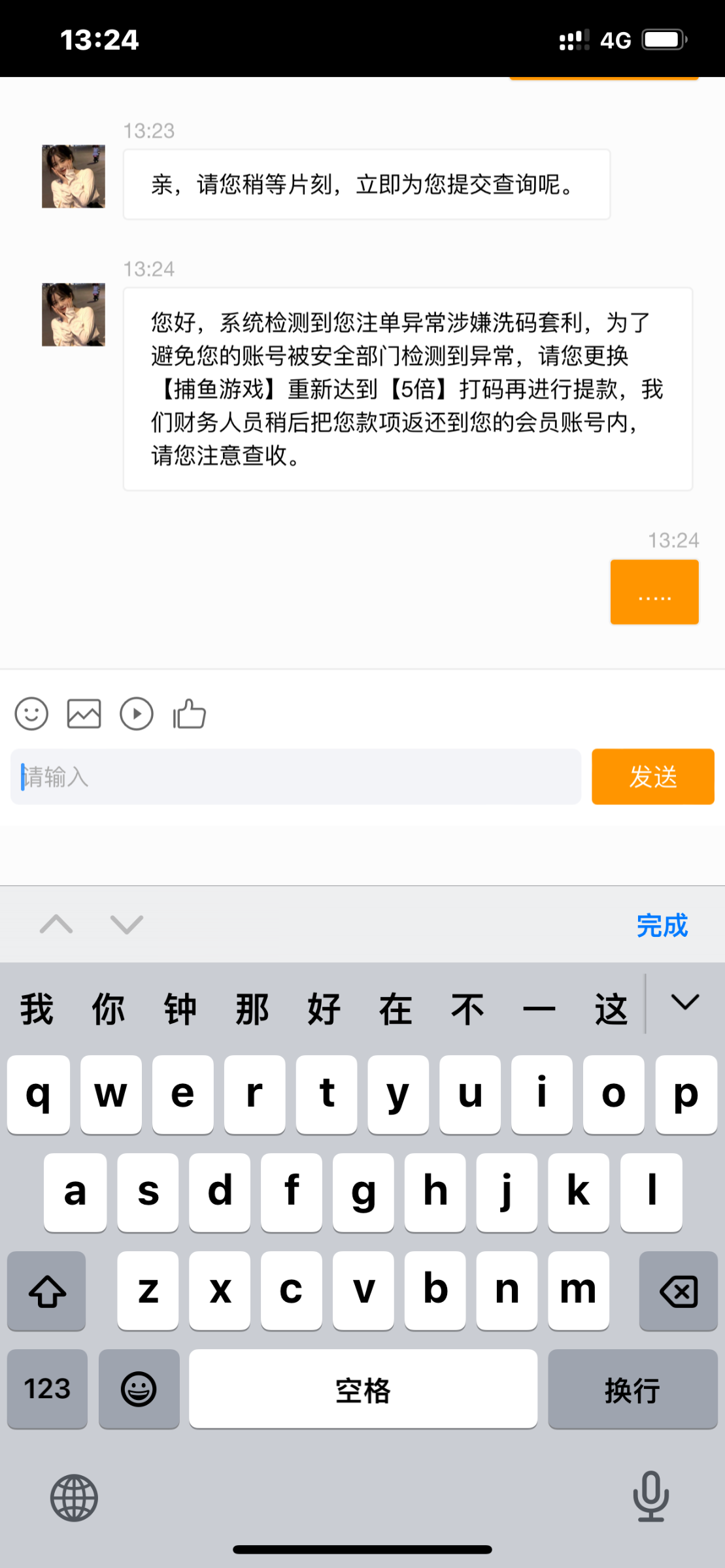Tap the video attachment icon
The width and height of the screenshot is (725, 1568).
coord(137,713)
